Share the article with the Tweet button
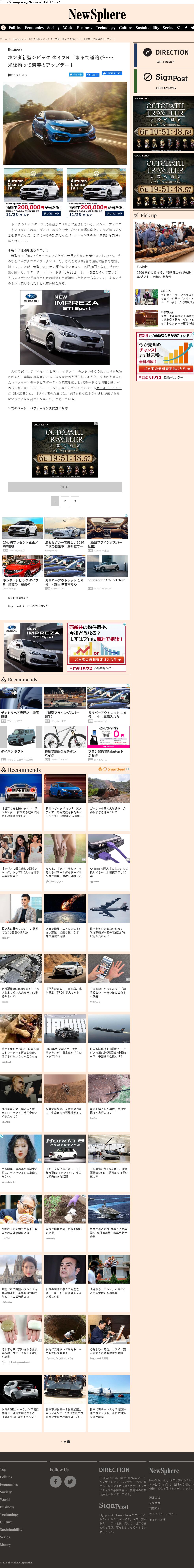This screenshot has height=1568, width=194. pyautogui.click(x=76, y=74)
